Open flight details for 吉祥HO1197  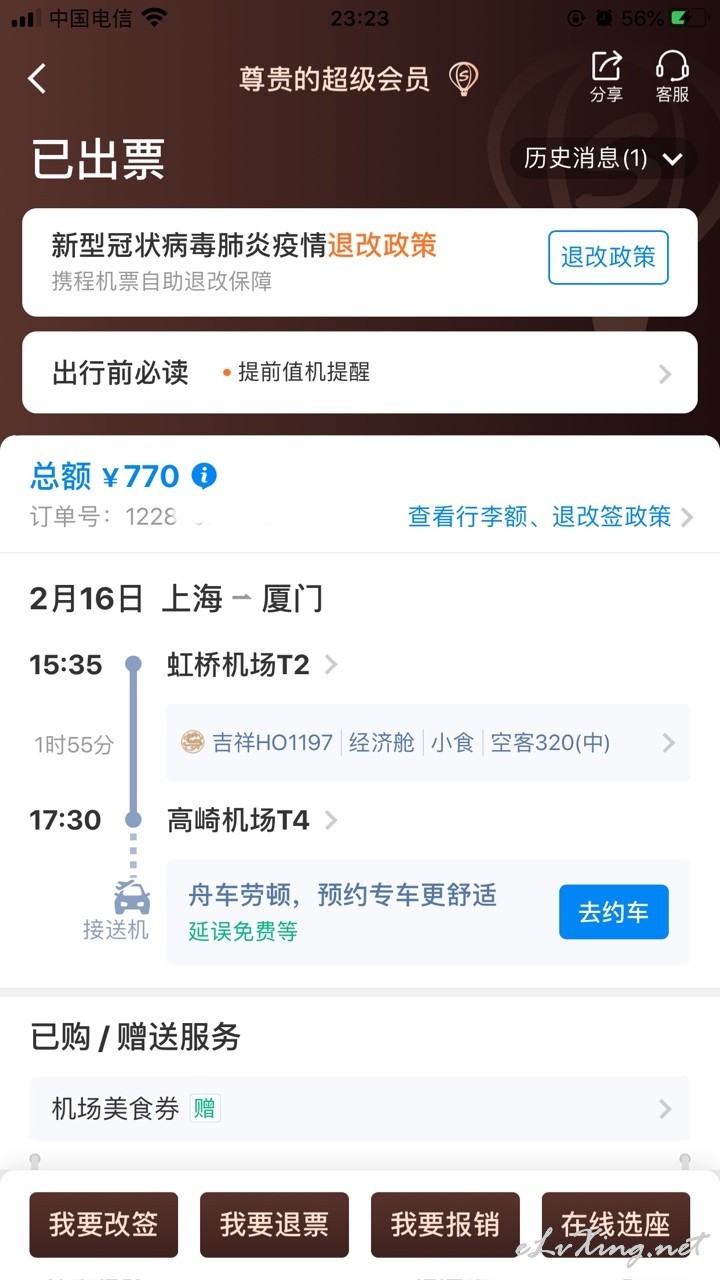(x=428, y=743)
